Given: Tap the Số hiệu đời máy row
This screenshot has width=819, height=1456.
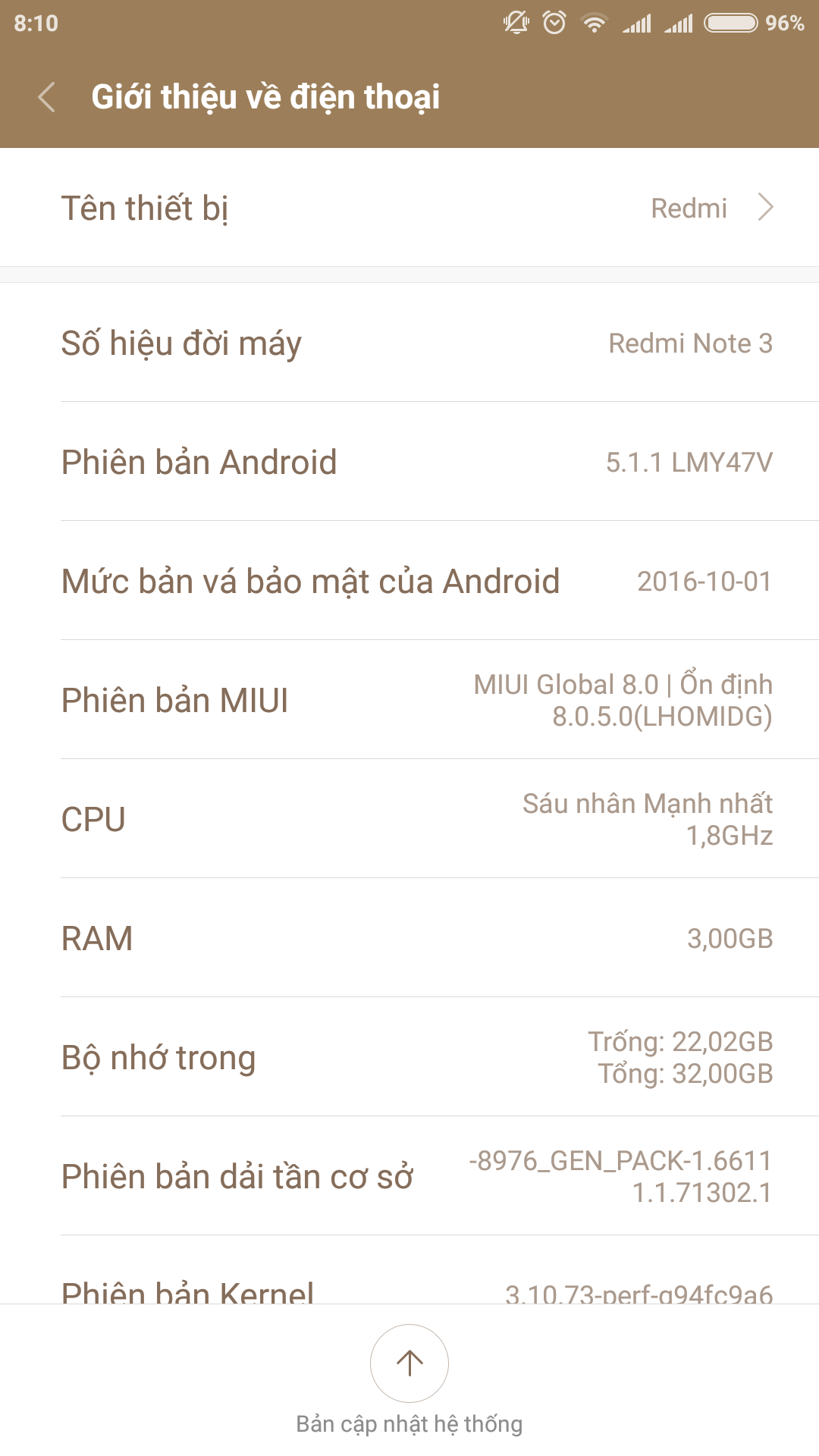Looking at the screenshot, I should tap(409, 343).
